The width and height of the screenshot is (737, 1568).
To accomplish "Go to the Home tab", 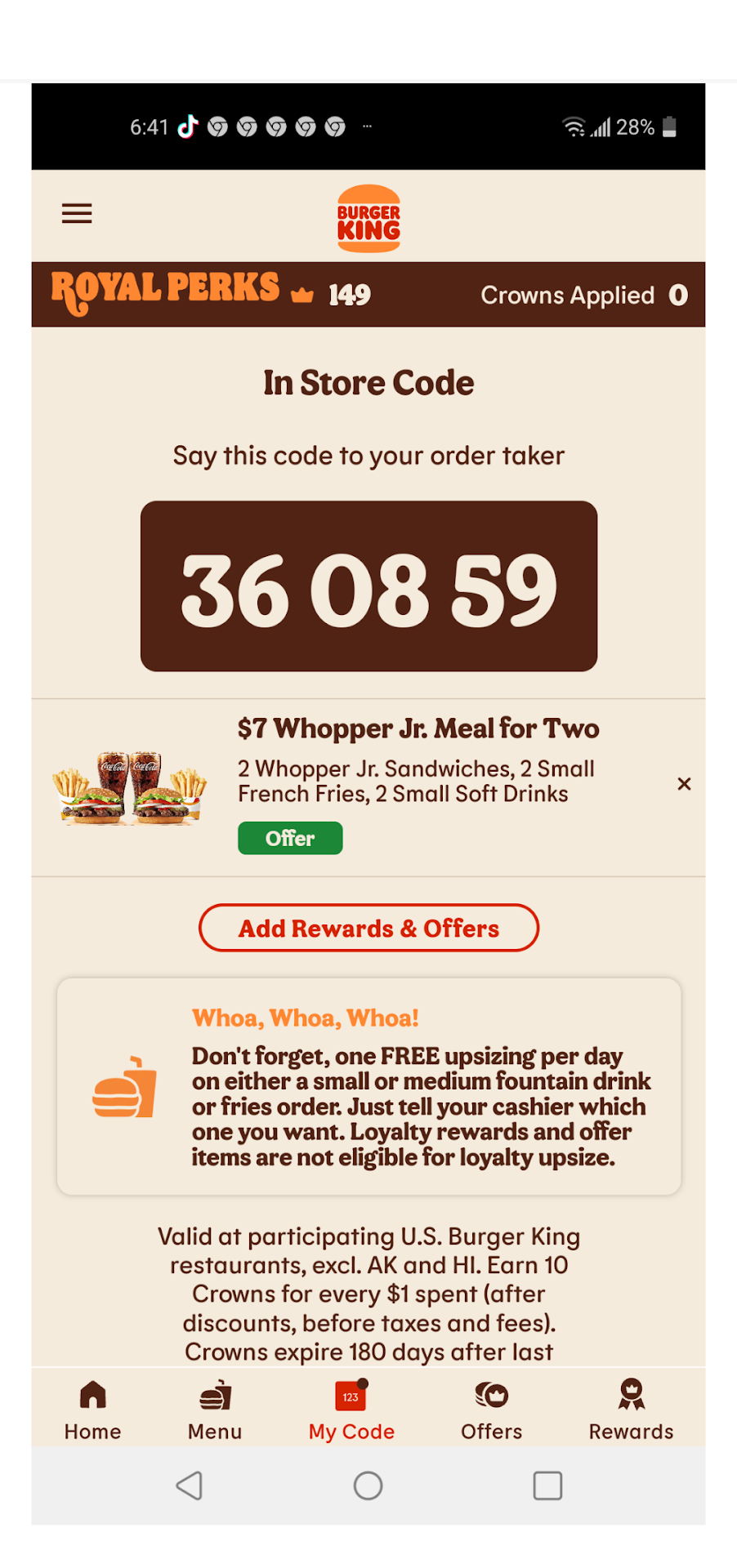I will (x=93, y=1410).
